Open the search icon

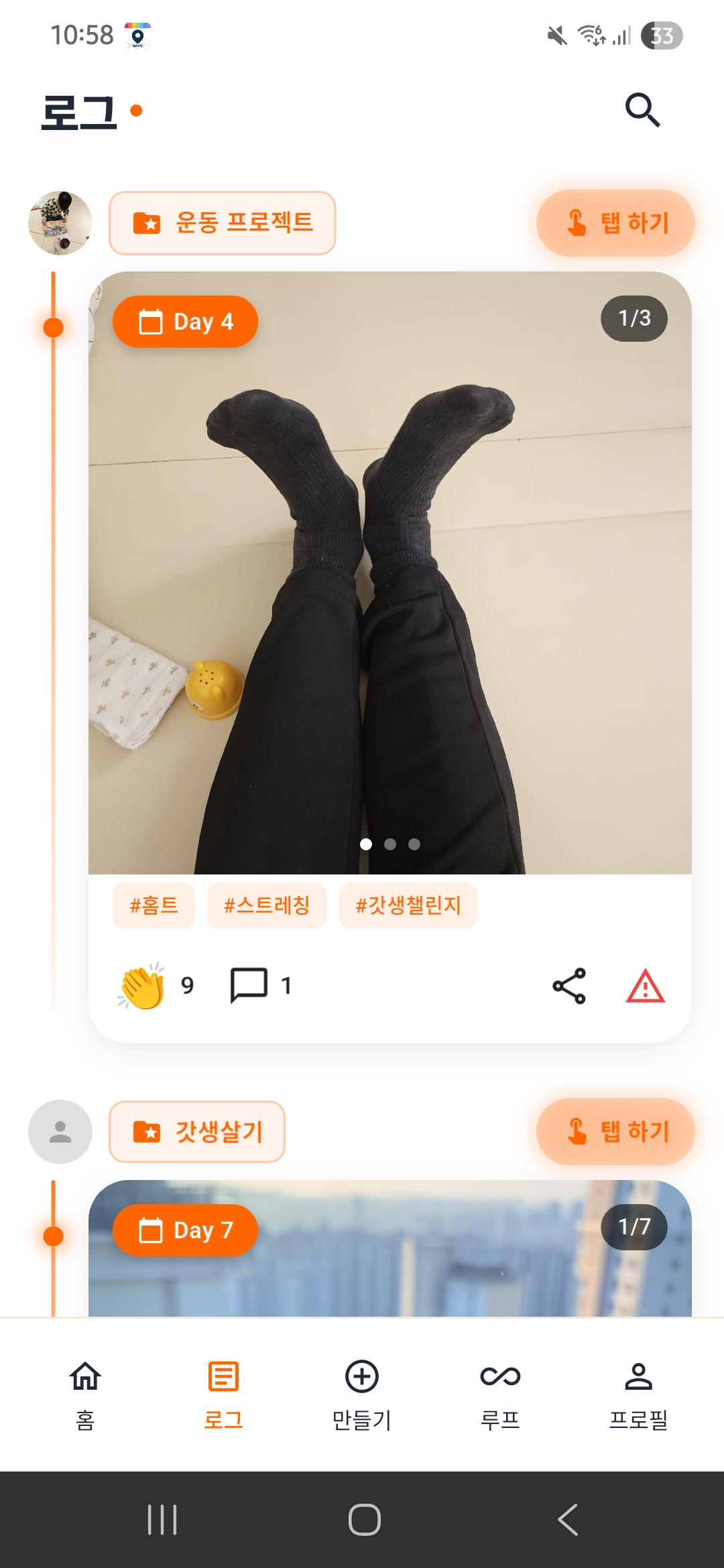642,109
